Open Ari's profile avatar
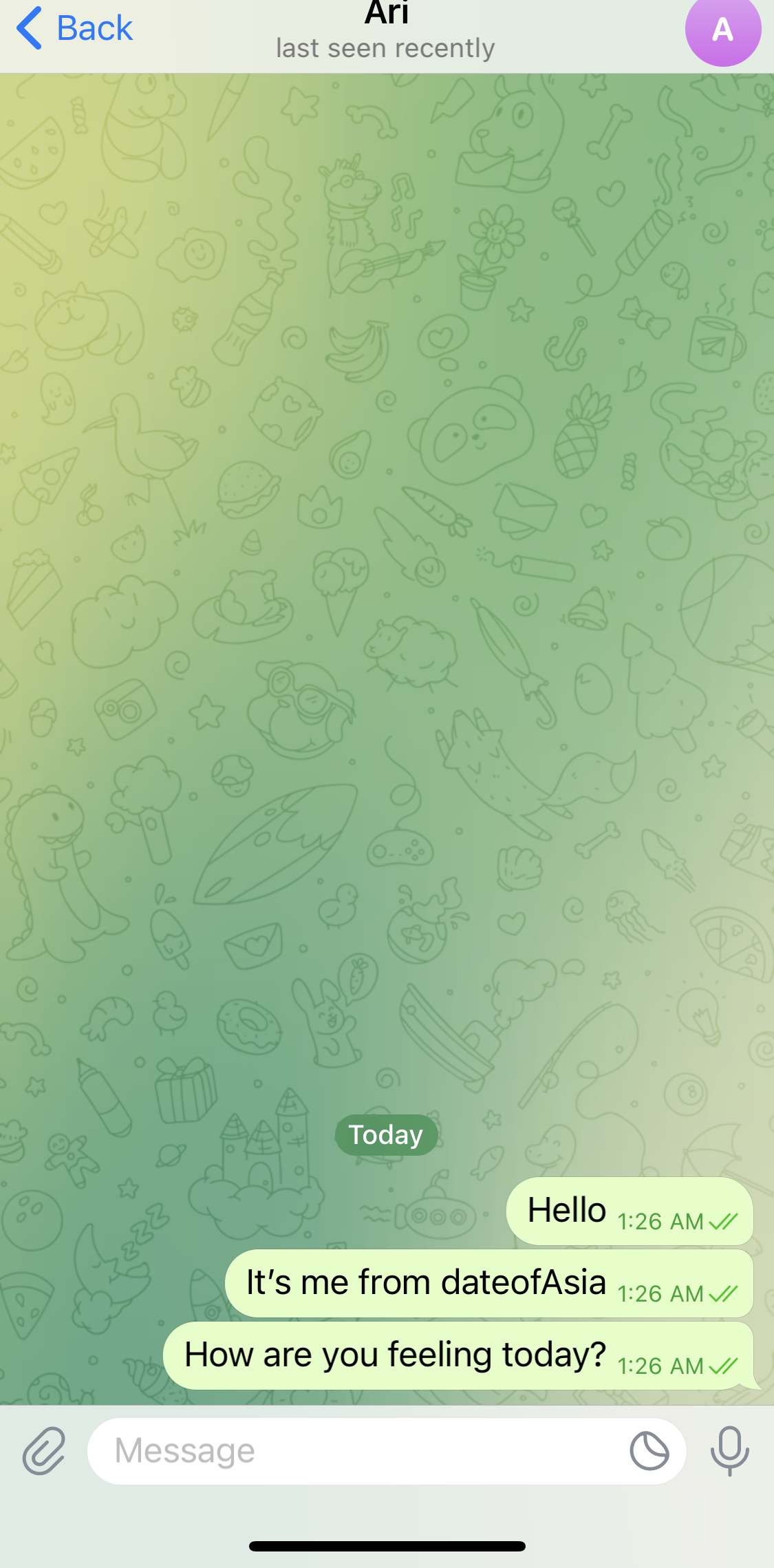The height and width of the screenshot is (1568, 774). pos(722,30)
